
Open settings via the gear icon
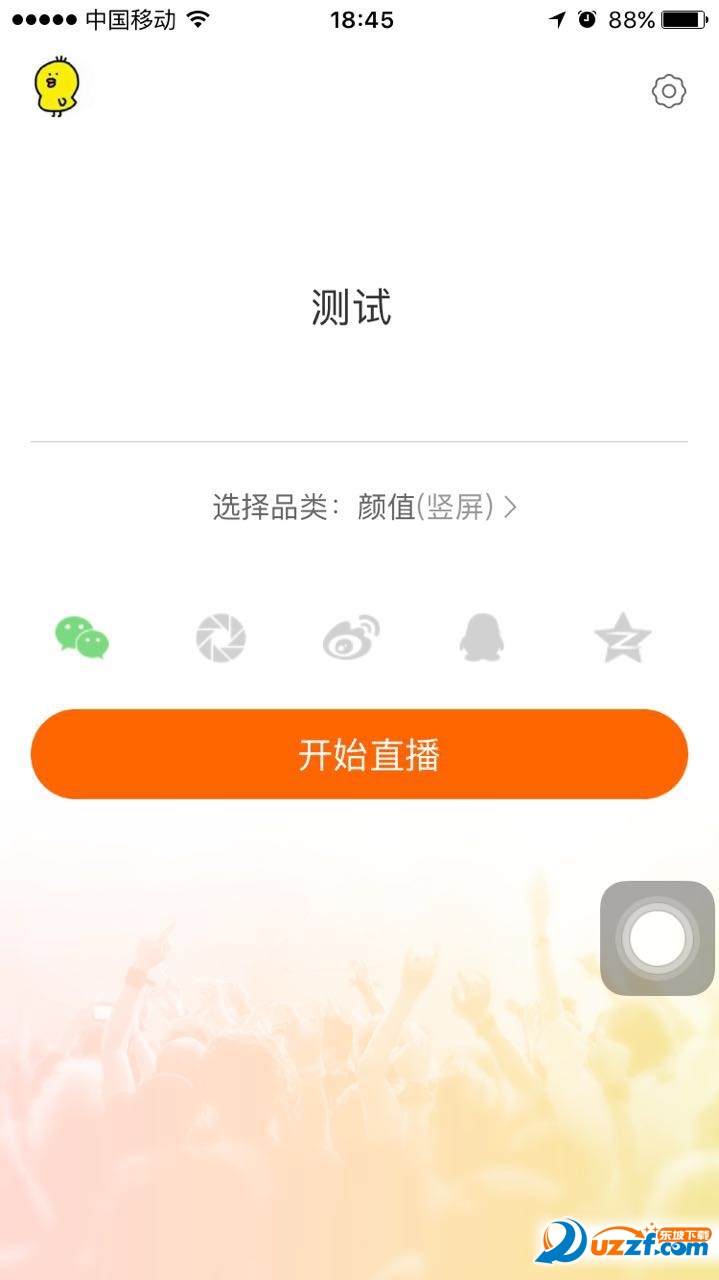[669, 92]
